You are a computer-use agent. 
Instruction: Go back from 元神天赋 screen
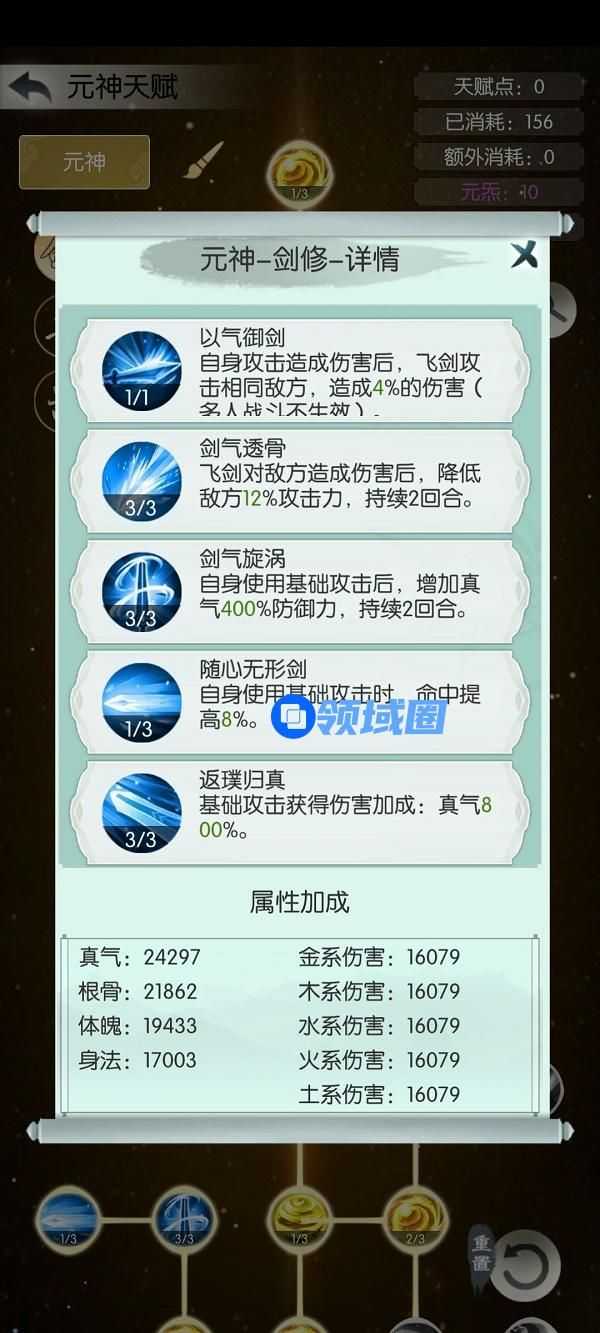point(30,88)
